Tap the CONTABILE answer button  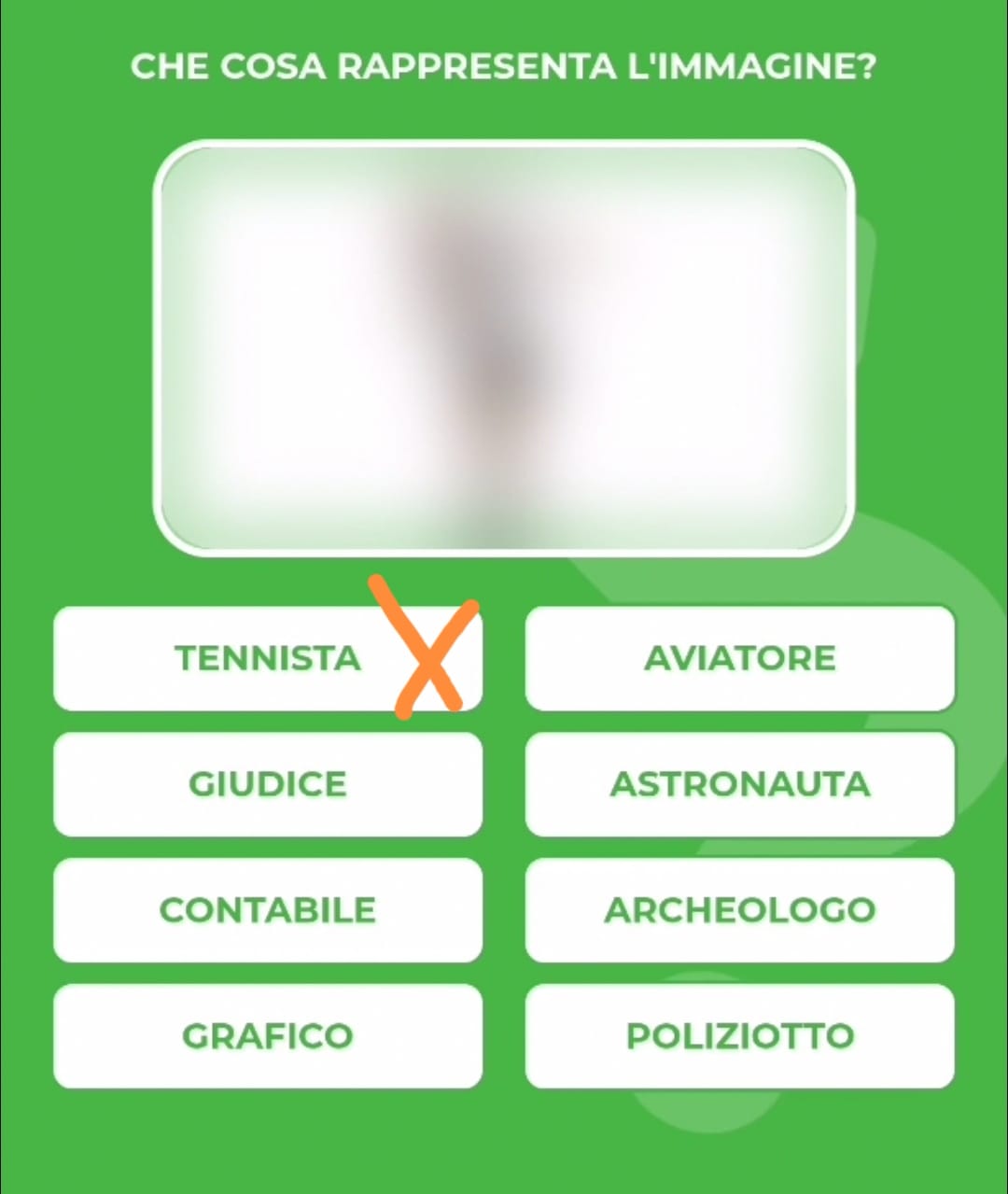267,910
